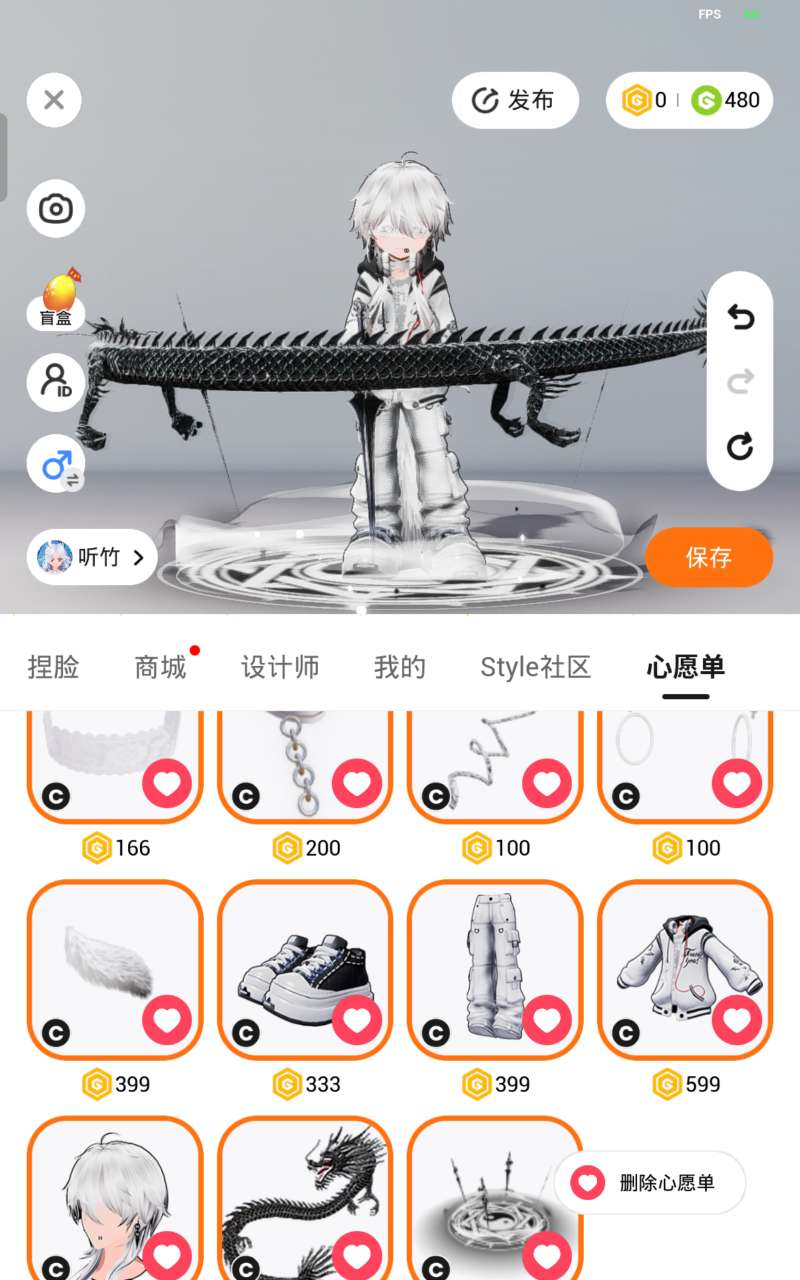Select the black and white sneakers item
Viewport: 800px width, 1280px height.
305,970
